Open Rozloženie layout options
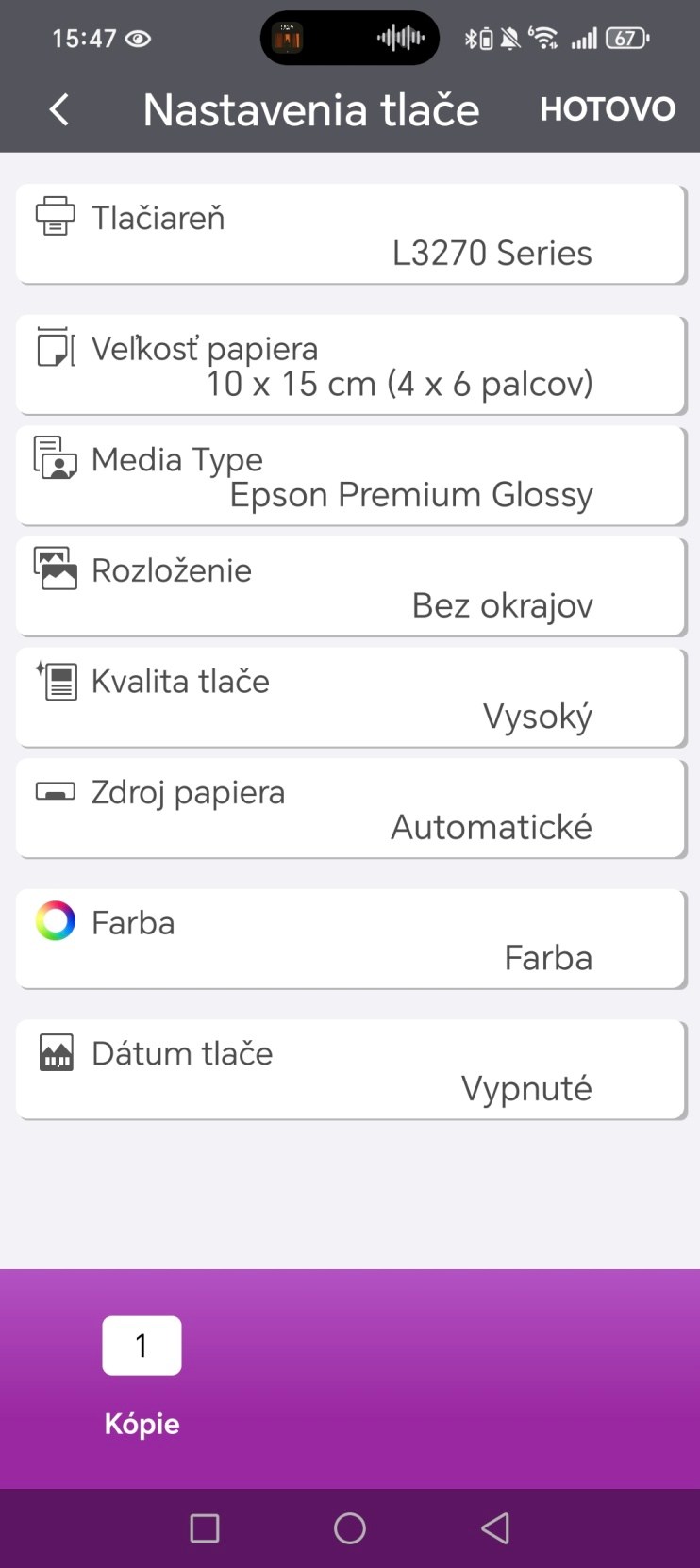 pos(350,586)
